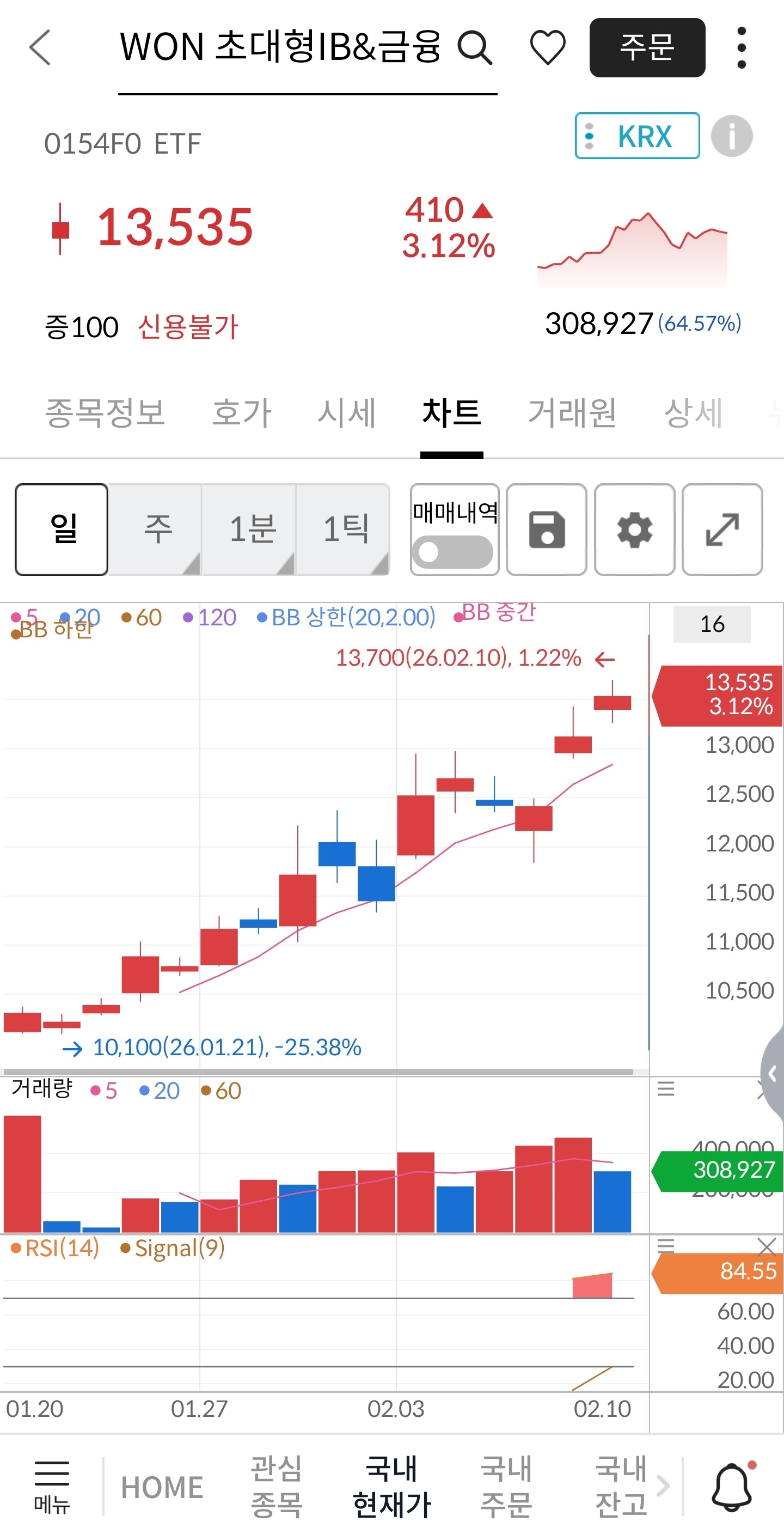Switch to the 거래원 tab
The width and height of the screenshot is (784, 1540).
(x=572, y=412)
